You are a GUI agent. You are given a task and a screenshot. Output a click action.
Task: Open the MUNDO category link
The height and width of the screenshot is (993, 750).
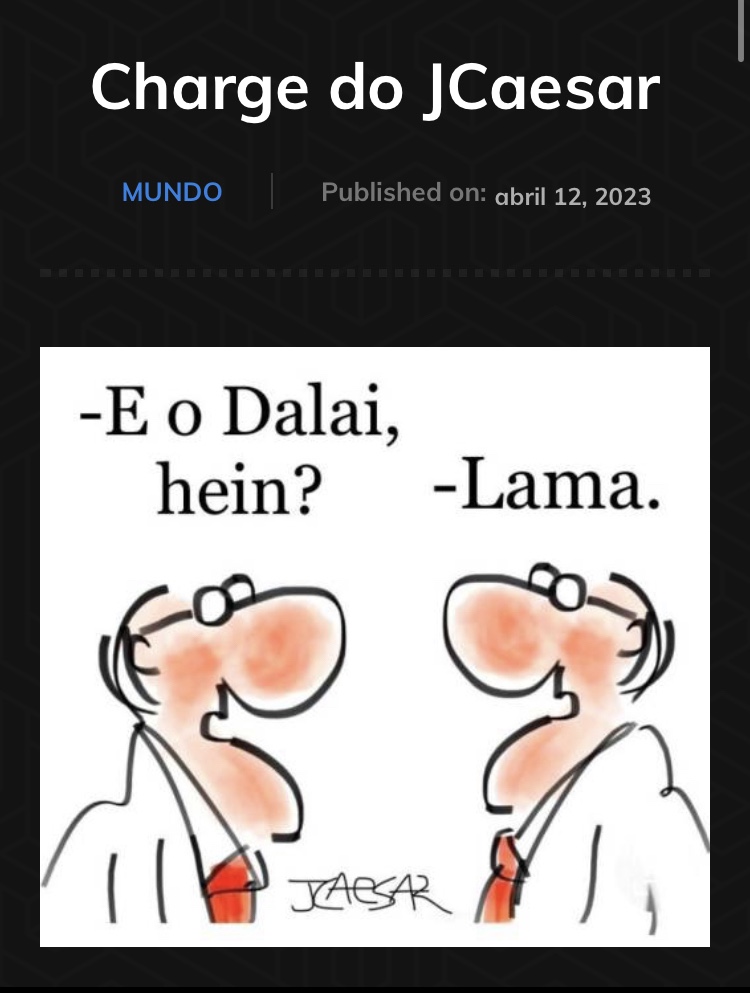coord(172,192)
